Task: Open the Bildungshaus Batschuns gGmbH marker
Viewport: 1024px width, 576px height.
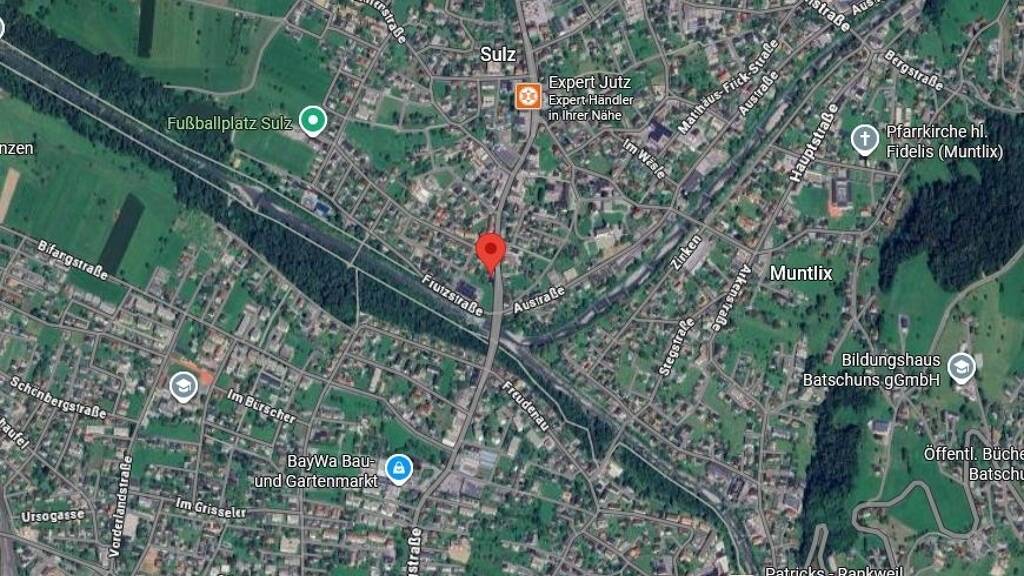Action: [961, 368]
